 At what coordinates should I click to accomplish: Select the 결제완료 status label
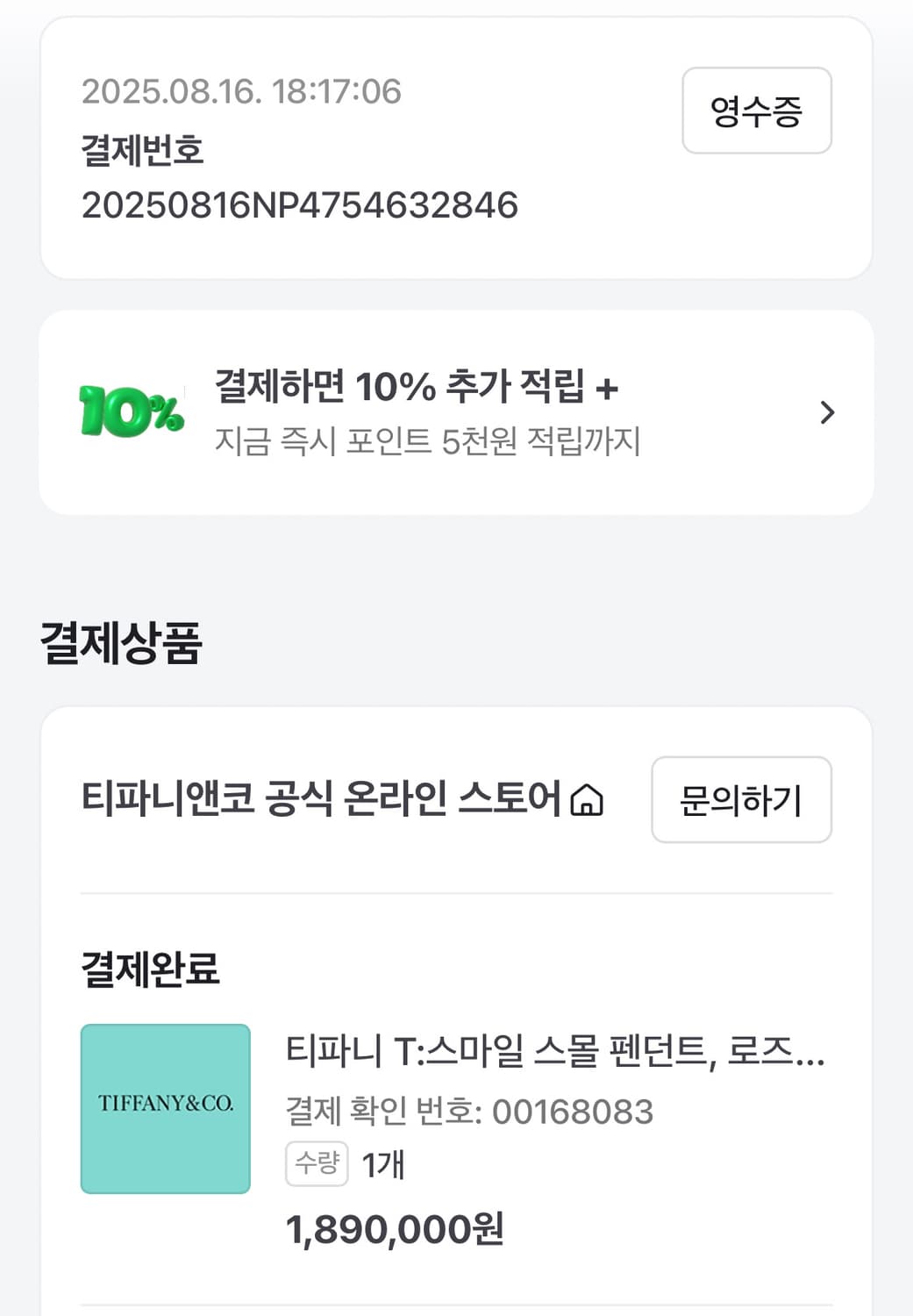click(151, 969)
